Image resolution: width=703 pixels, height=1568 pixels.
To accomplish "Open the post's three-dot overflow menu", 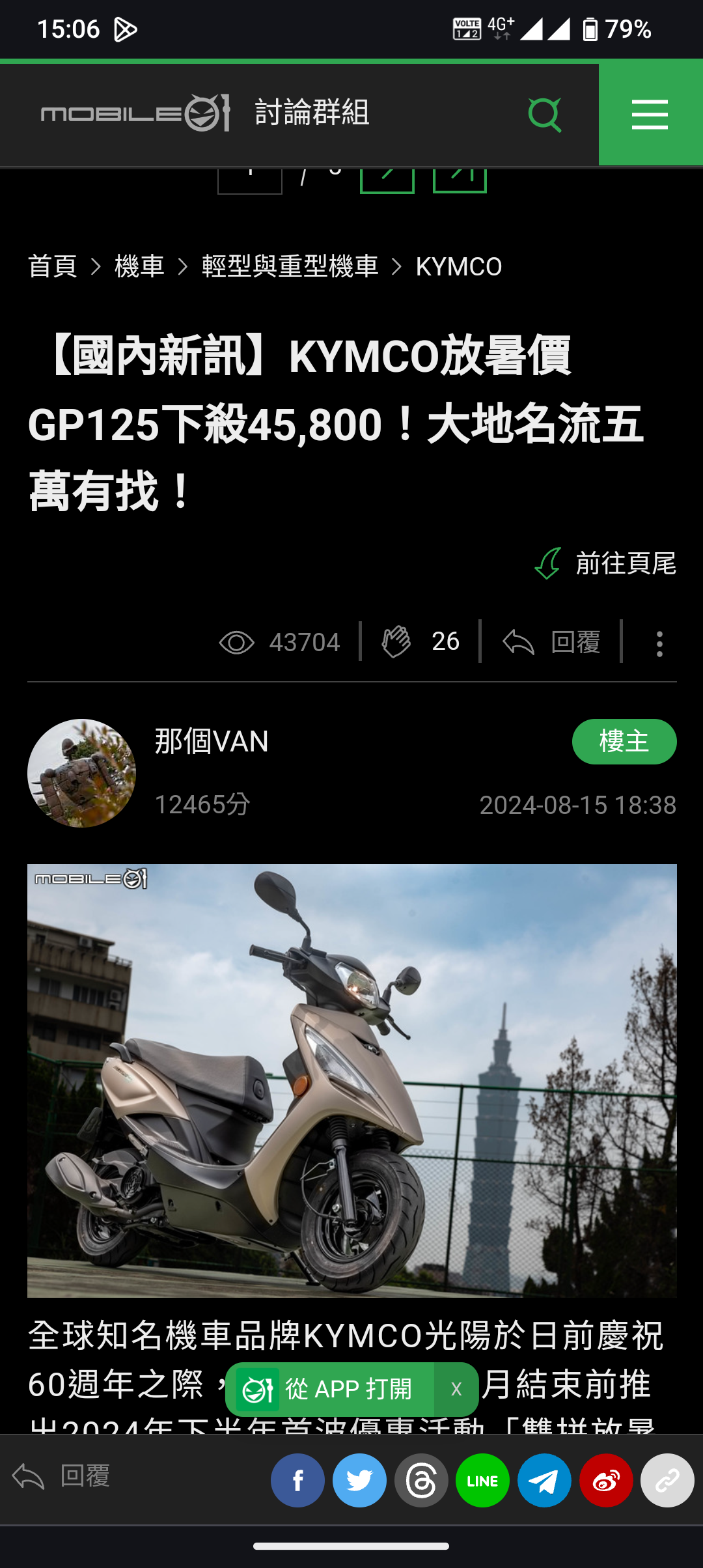I will coord(659,643).
